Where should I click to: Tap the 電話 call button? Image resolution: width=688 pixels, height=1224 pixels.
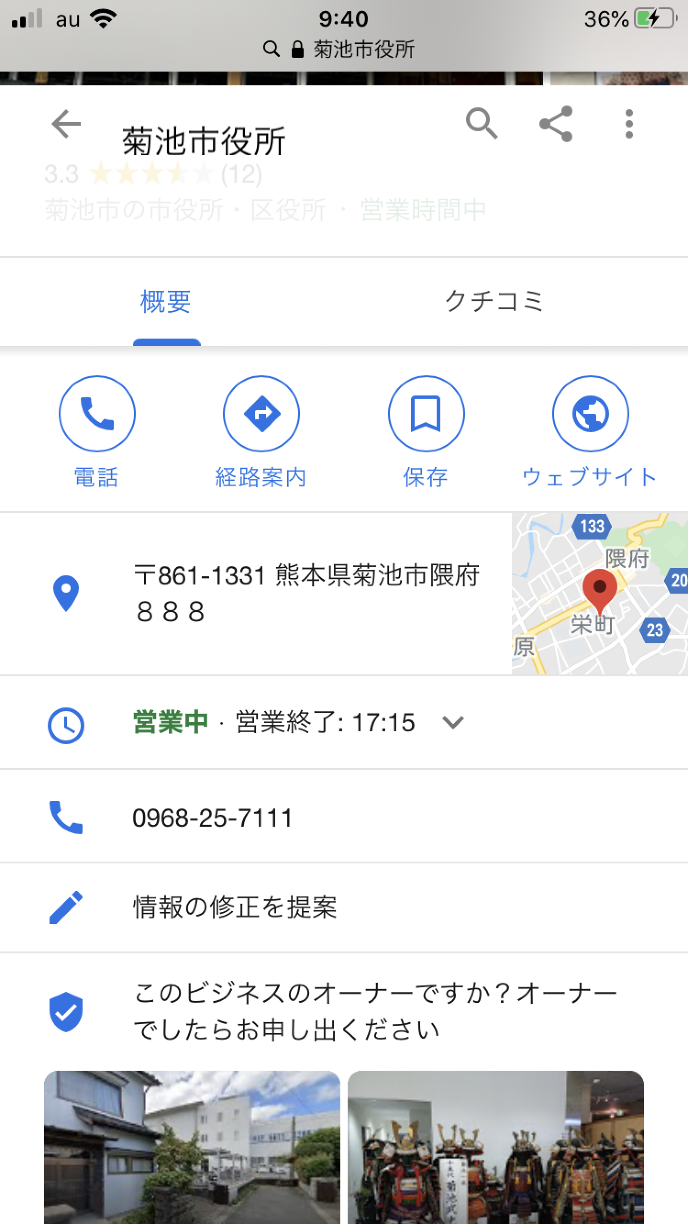click(97, 413)
